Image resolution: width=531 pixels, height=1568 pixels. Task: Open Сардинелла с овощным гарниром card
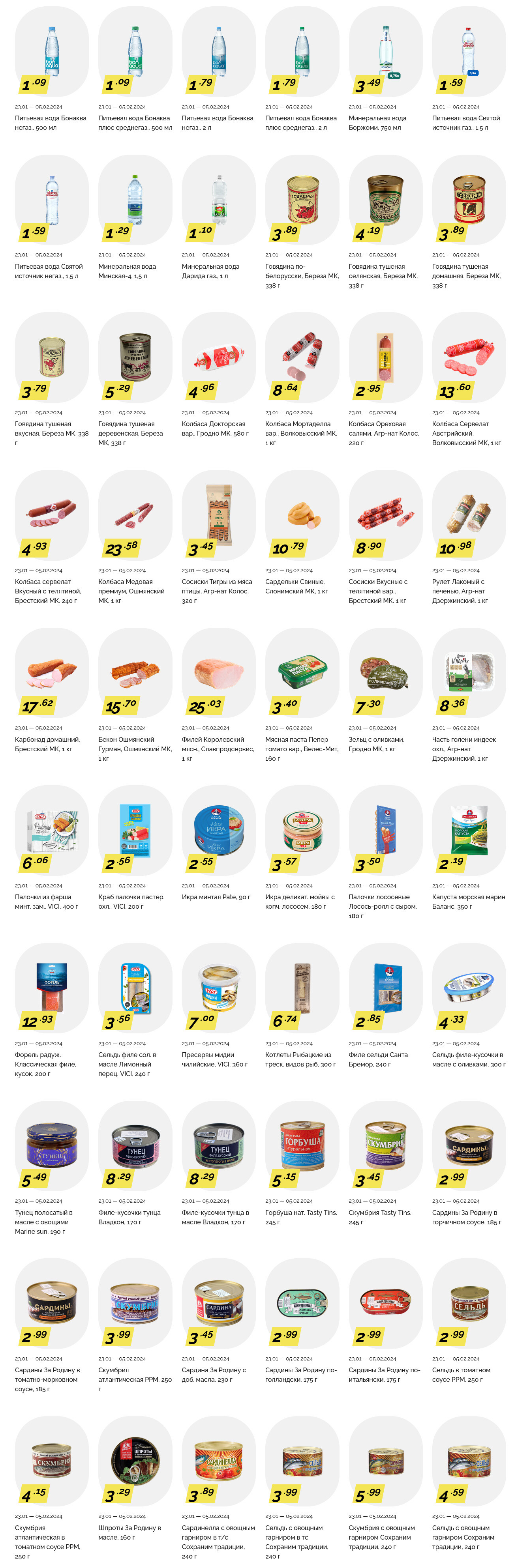pyautogui.click(x=218, y=1461)
